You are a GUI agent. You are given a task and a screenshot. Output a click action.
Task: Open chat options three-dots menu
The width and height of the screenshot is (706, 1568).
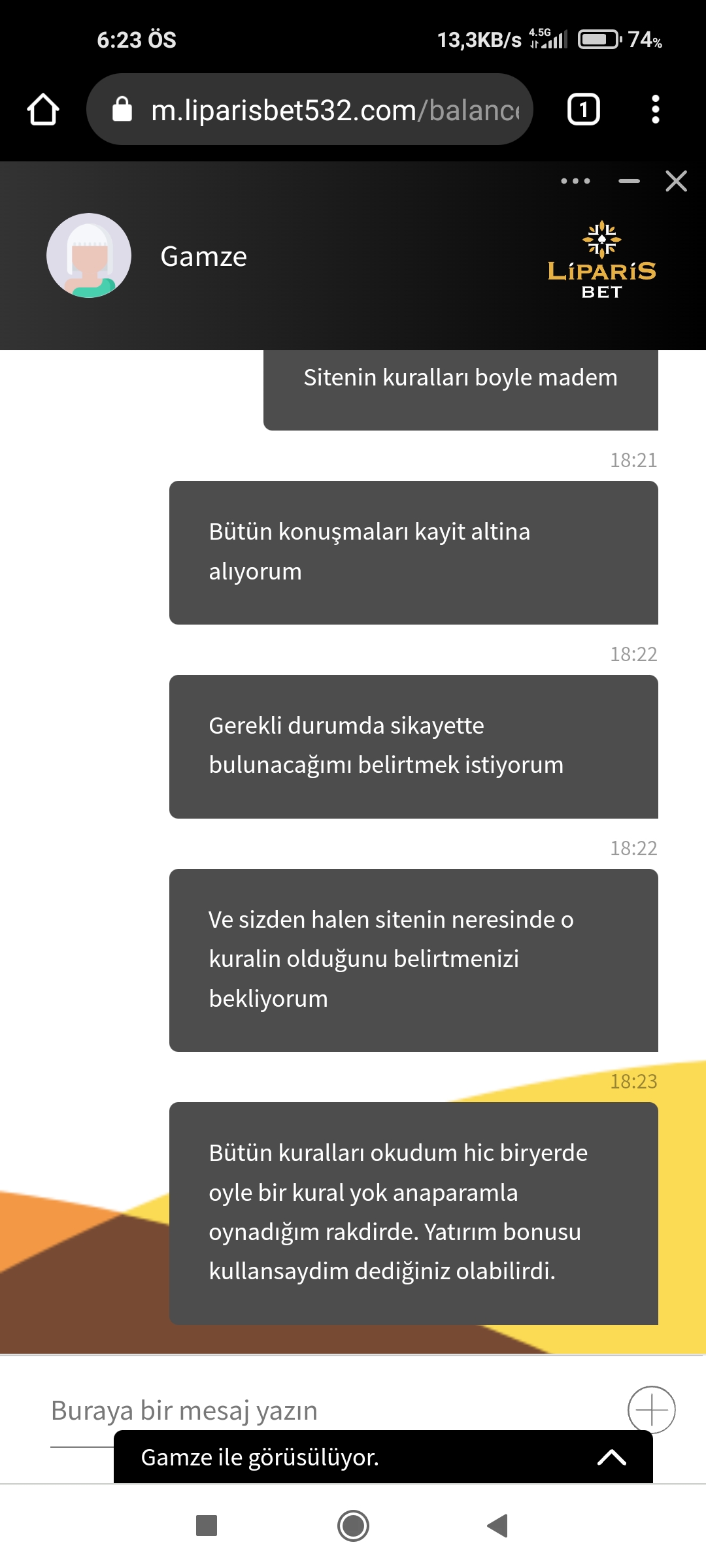click(x=575, y=181)
